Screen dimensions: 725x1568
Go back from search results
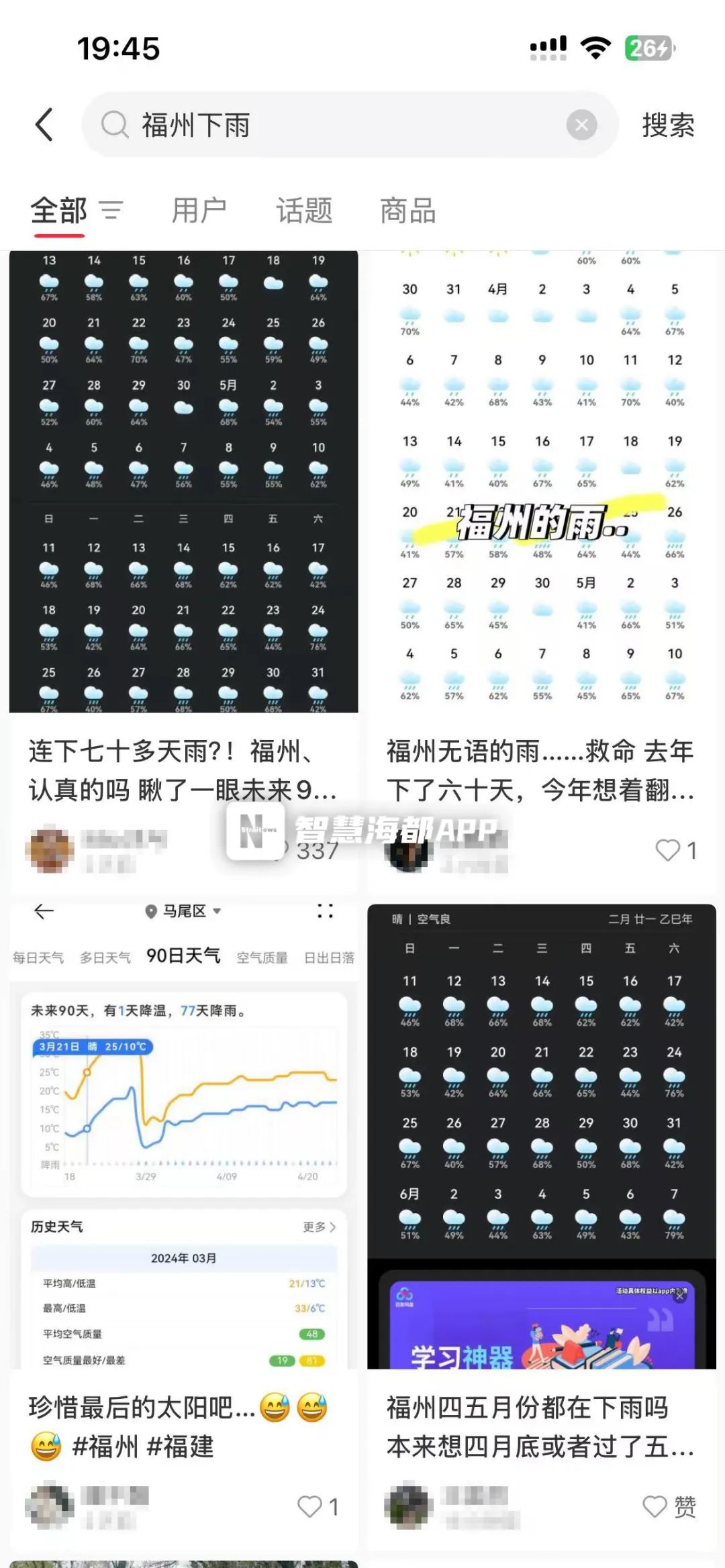44,125
